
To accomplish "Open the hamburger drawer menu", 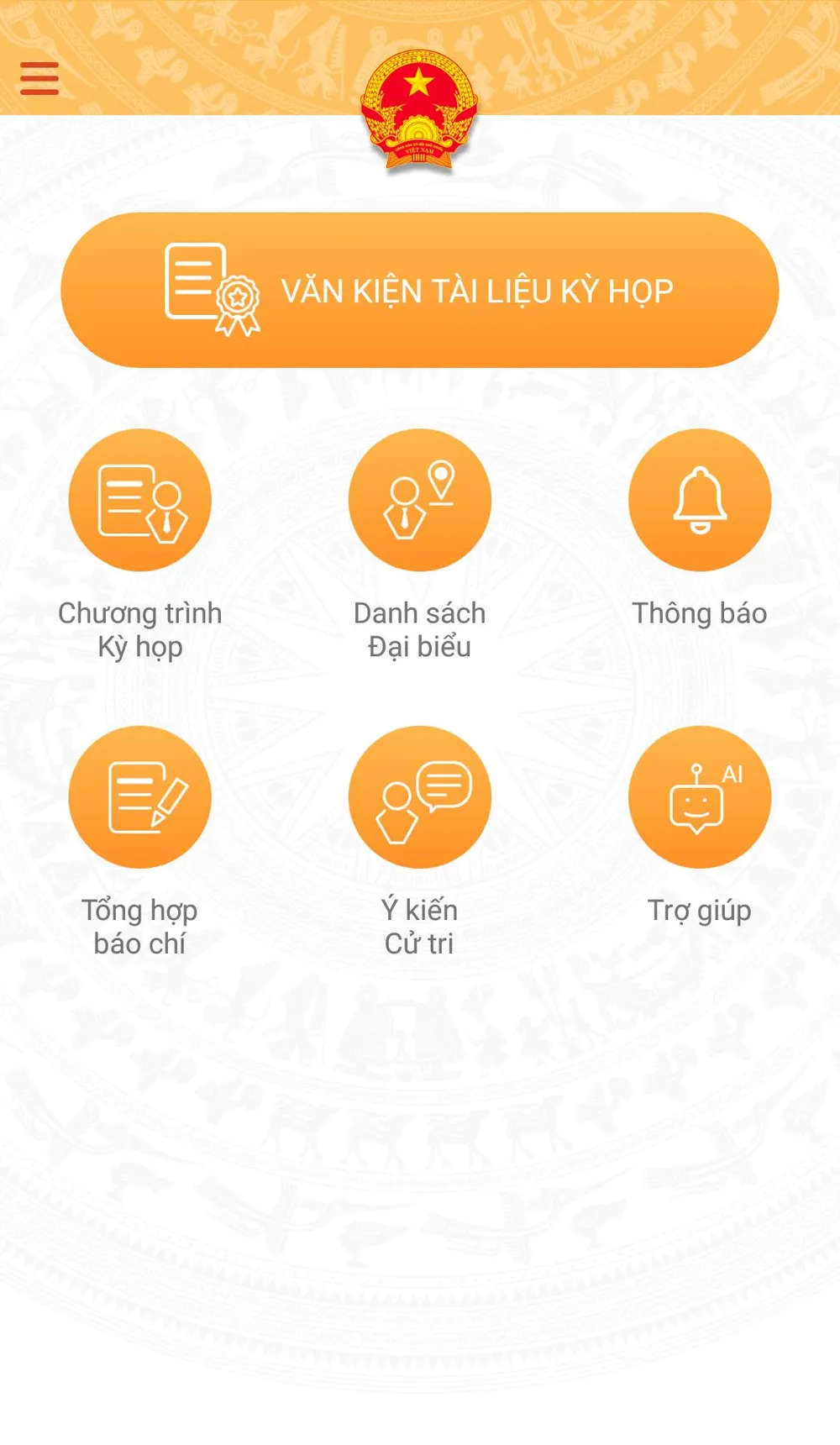I will [x=39, y=78].
